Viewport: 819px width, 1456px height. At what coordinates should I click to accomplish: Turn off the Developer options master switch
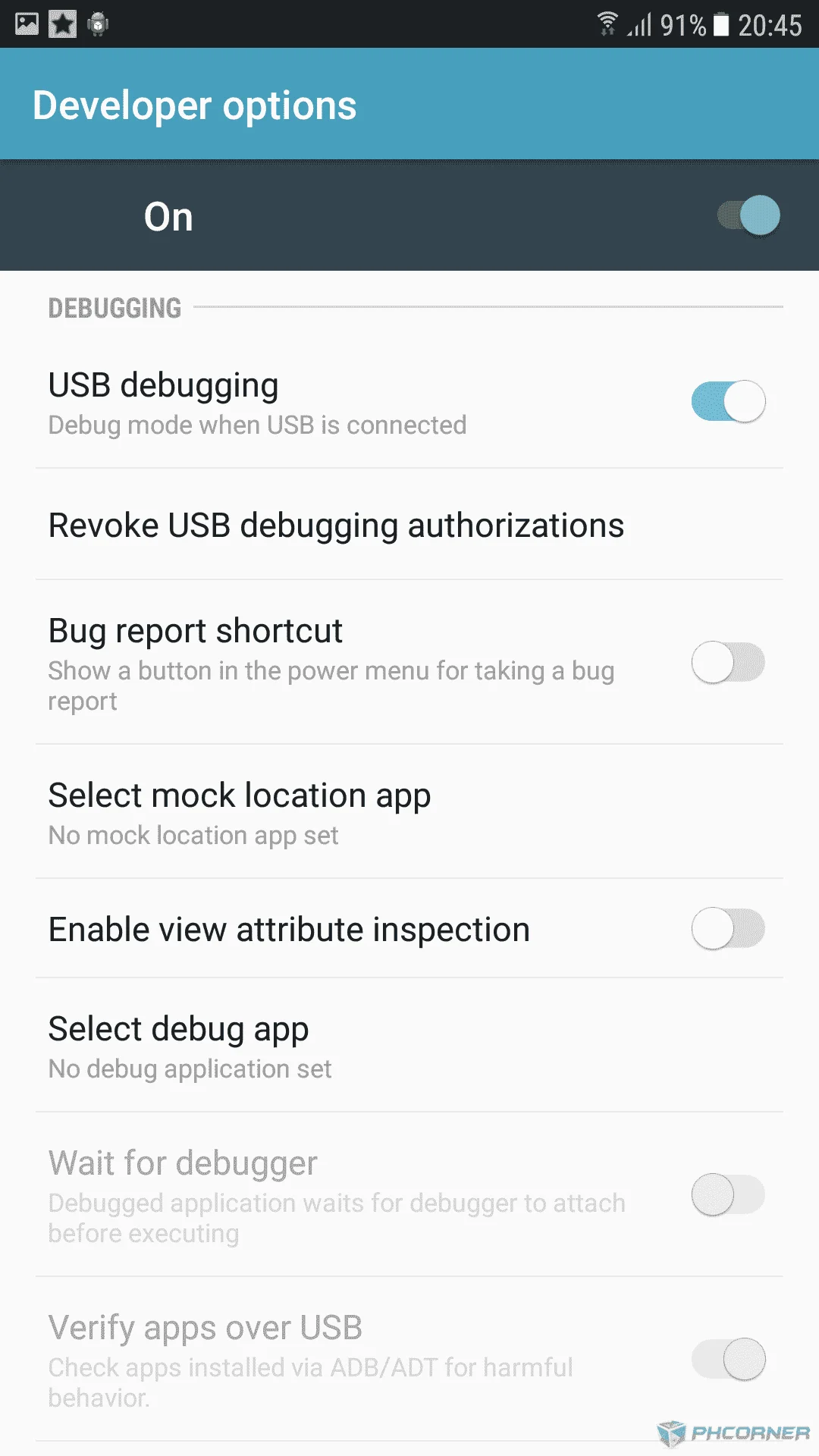coord(748,216)
